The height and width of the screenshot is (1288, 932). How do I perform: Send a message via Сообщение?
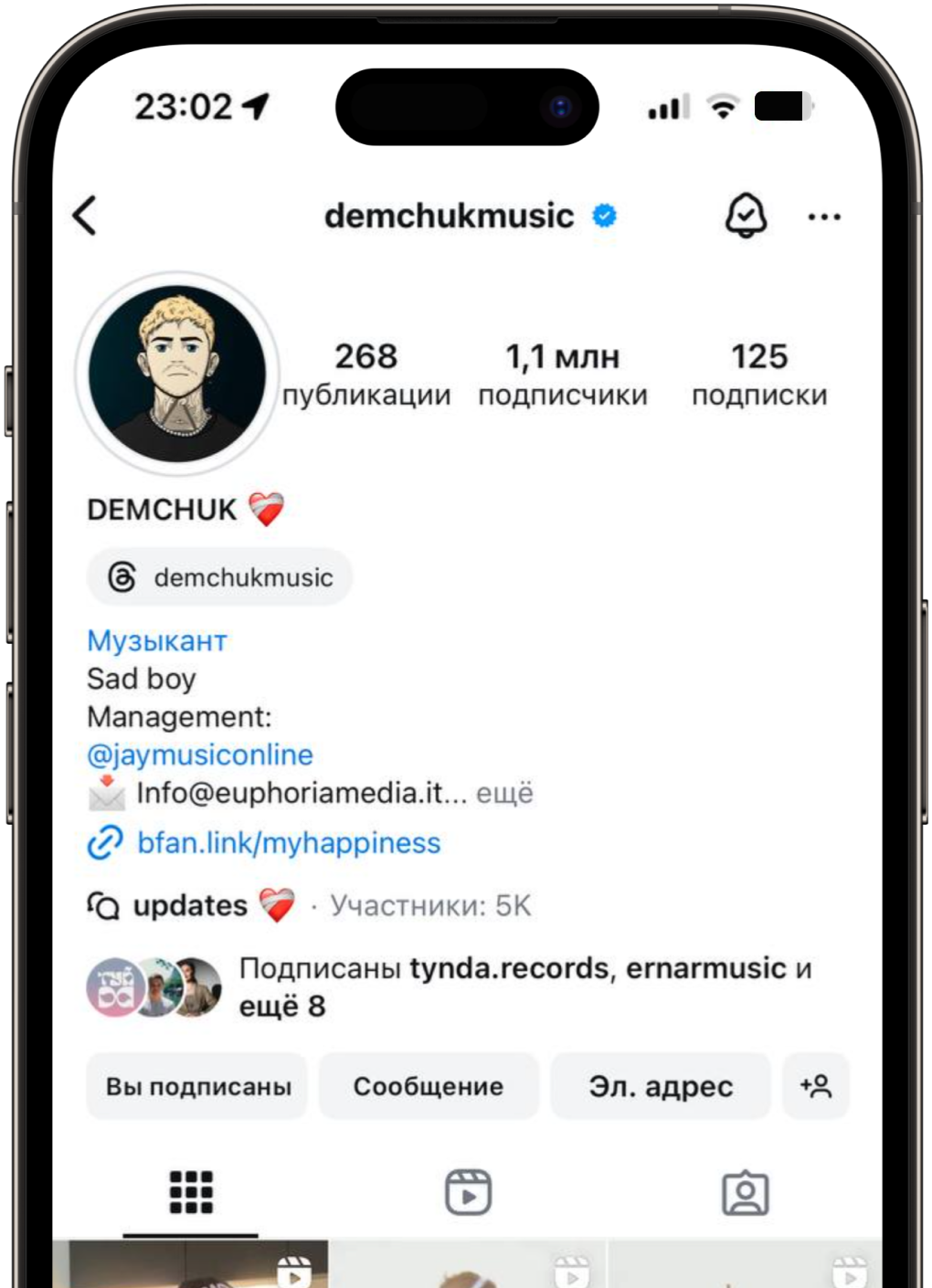point(429,1086)
